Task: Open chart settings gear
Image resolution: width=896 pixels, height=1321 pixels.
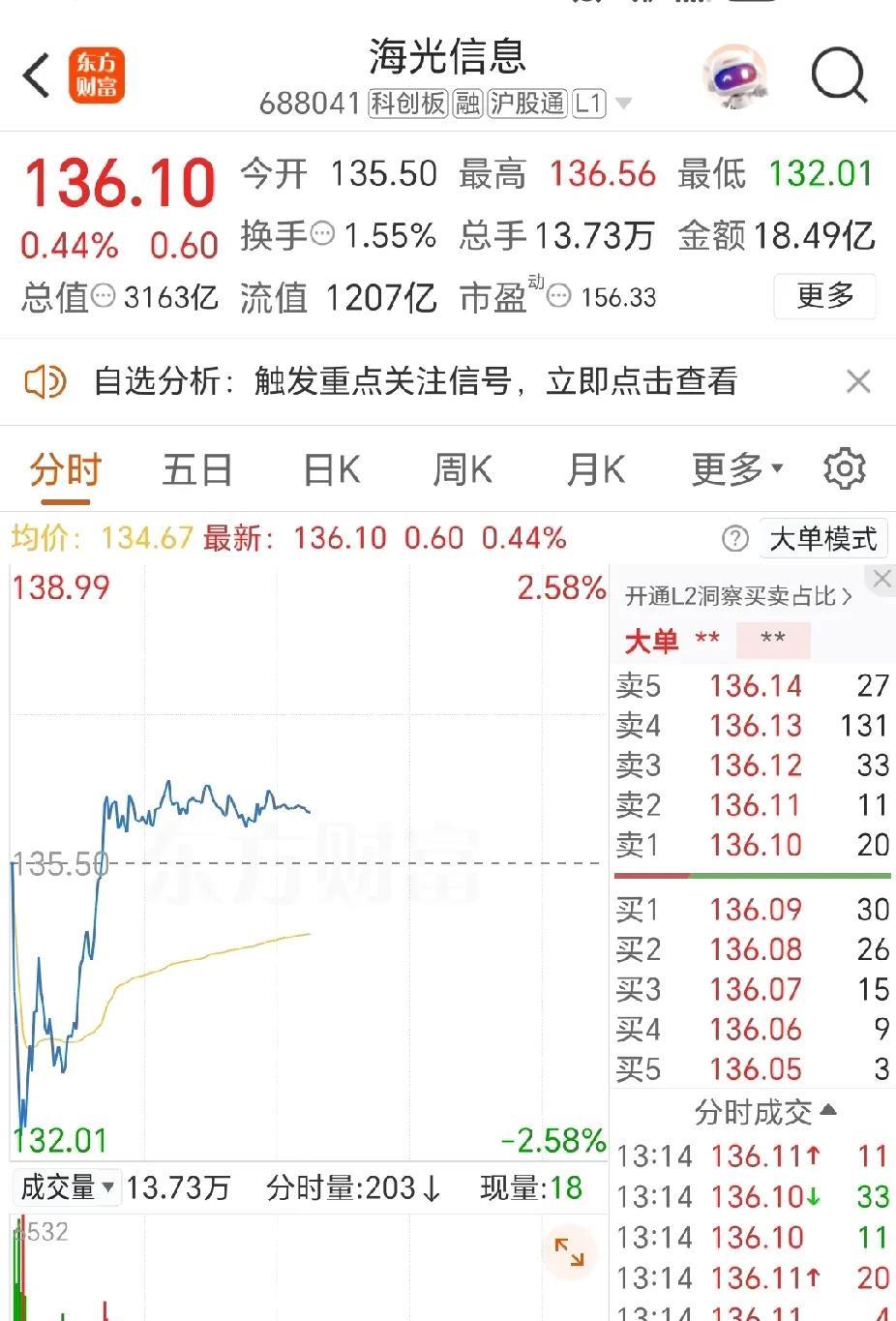Action: tap(844, 469)
